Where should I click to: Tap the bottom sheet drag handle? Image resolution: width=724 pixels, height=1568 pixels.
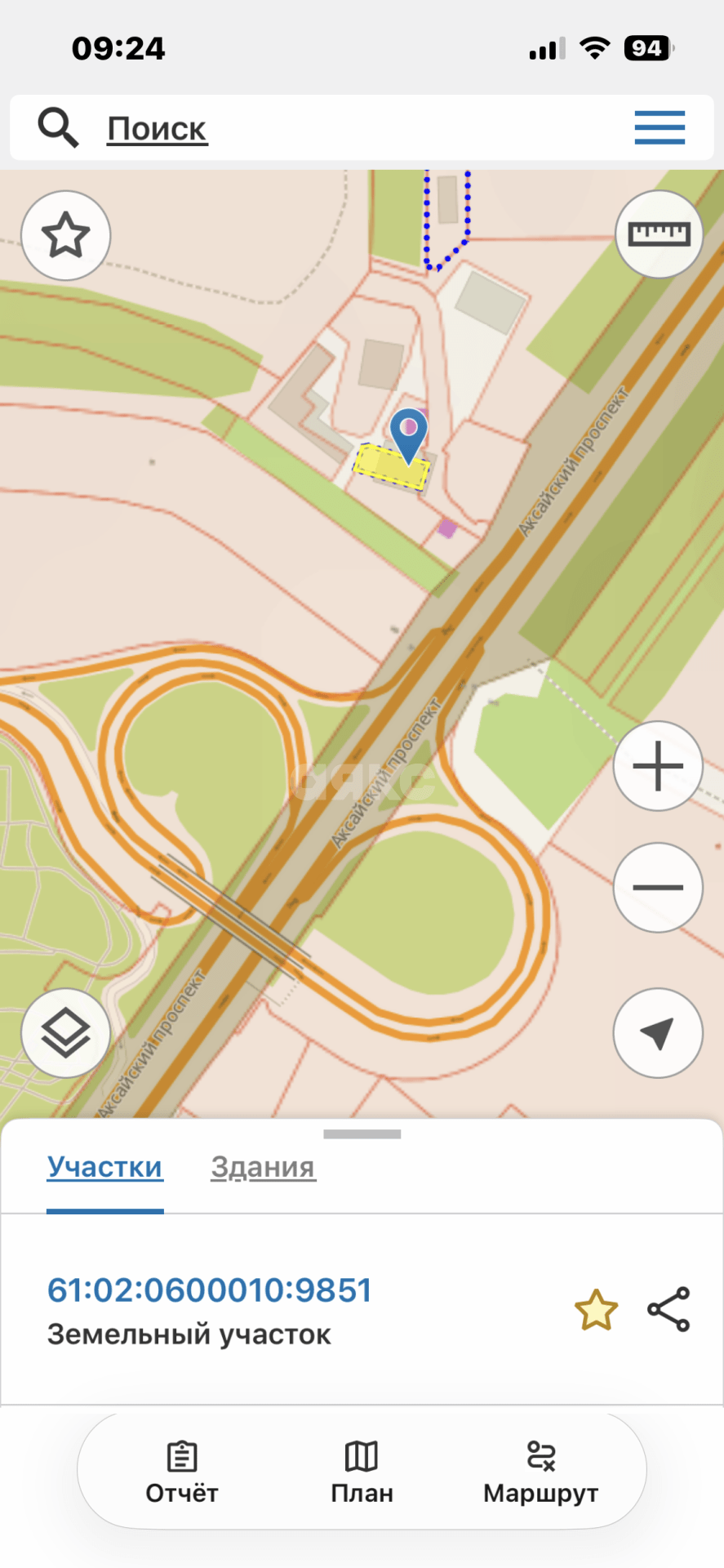pos(362,1134)
